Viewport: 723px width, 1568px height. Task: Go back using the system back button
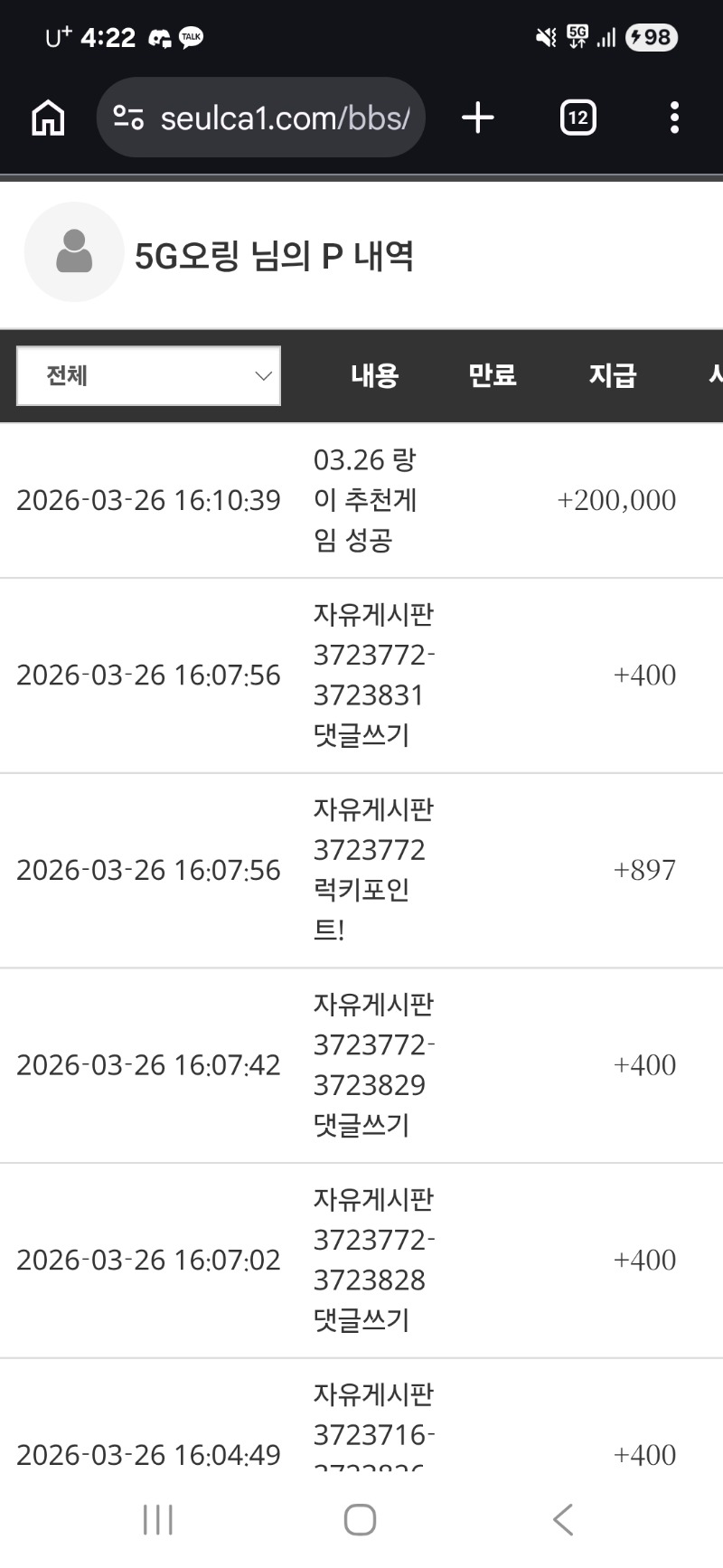(562, 1519)
